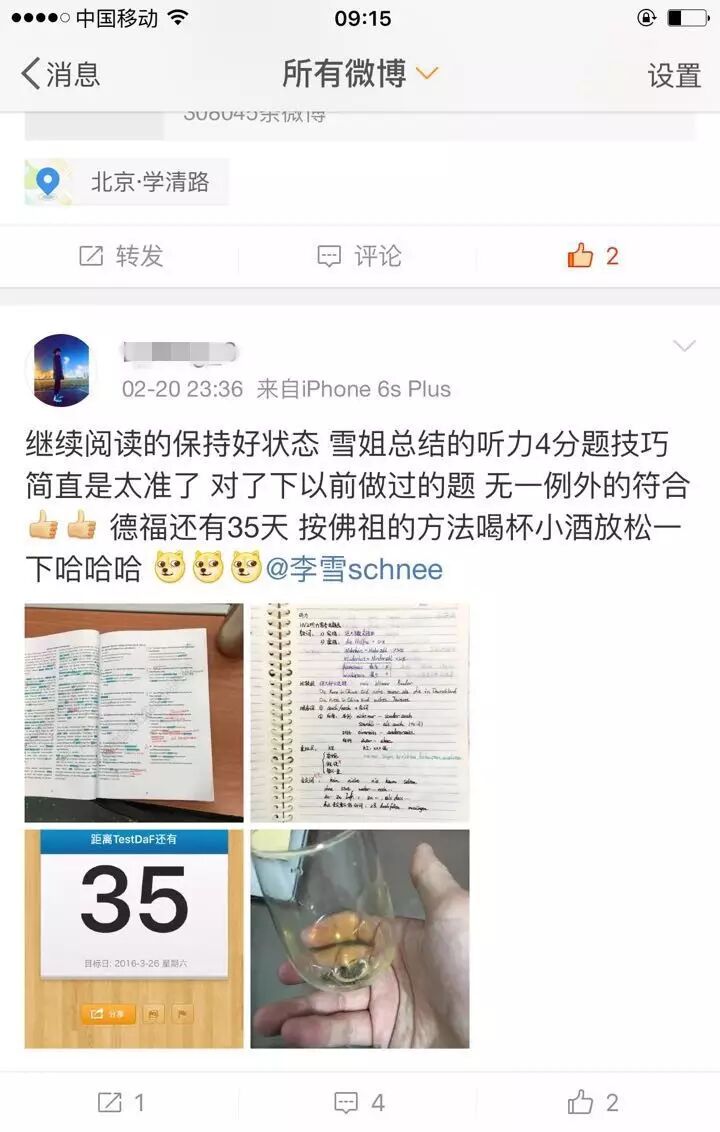View the open textbook photo
Image resolution: width=720 pixels, height=1132 pixels.
134,712
